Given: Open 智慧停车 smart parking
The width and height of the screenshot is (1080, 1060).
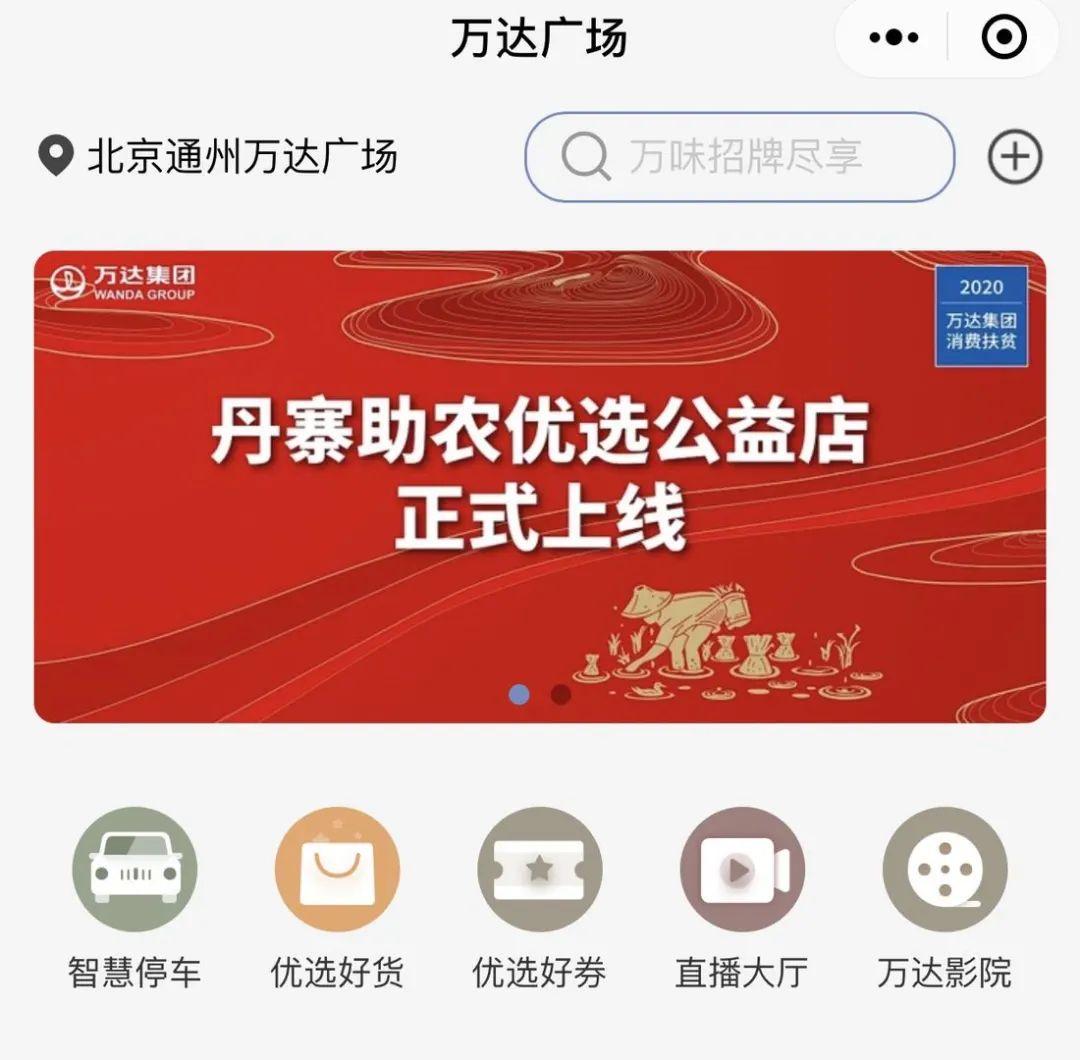Looking at the screenshot, I should 135,870.
